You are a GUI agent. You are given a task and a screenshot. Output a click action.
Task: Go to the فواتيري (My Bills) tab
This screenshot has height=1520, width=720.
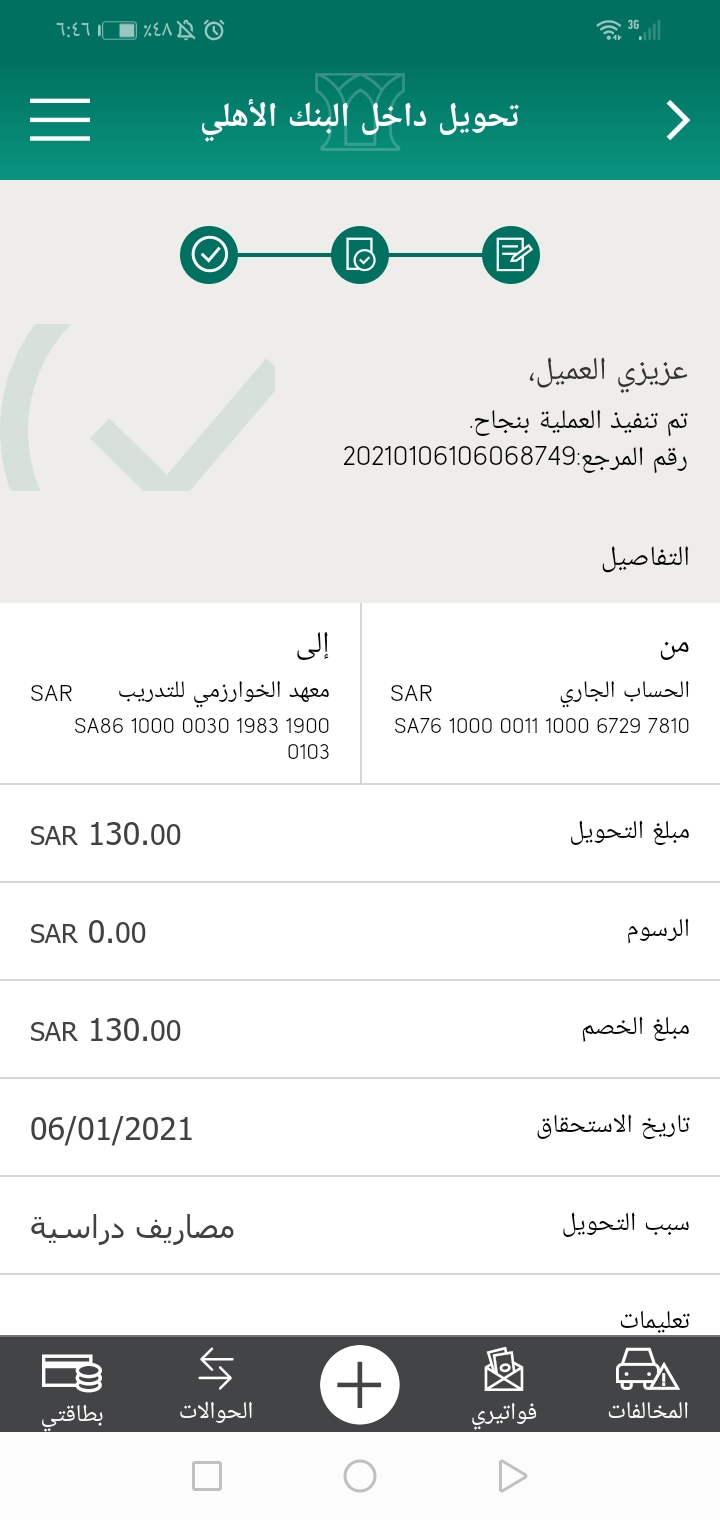504,1385
